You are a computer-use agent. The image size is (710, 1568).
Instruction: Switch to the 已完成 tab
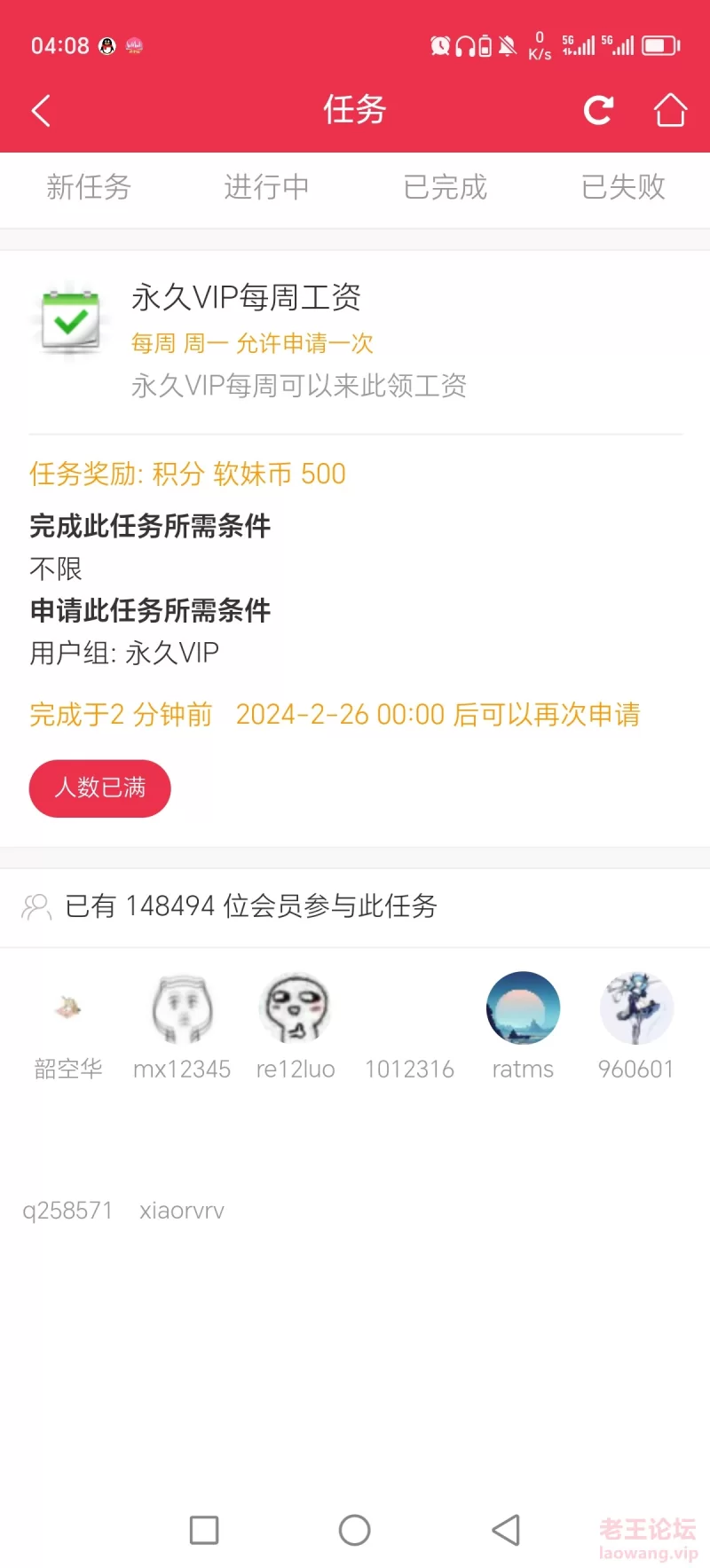[445, 187]
